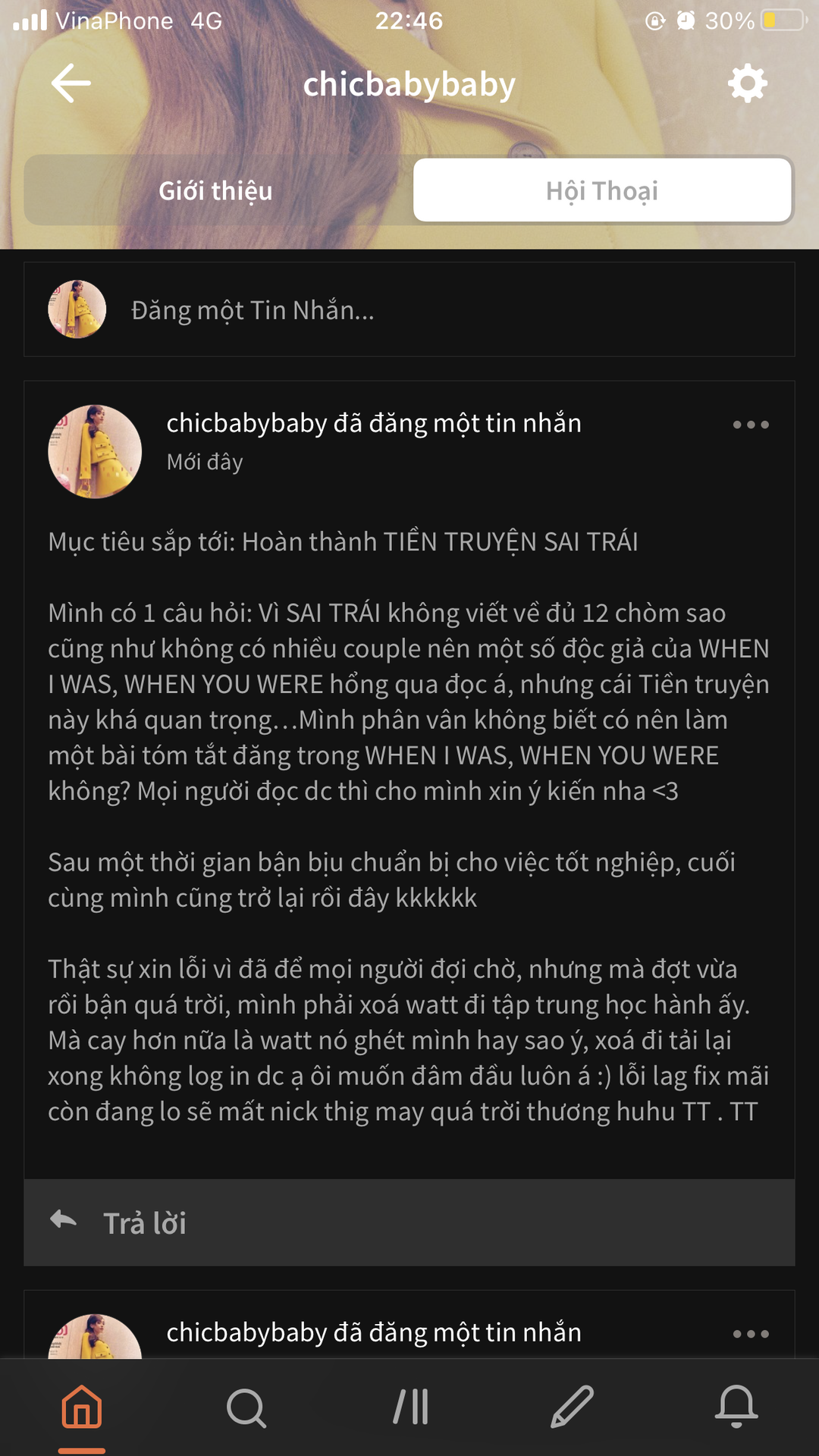Screen dimensions: 819x1456
Task: Open chicbabybaby avatar on the Mới đây post
Action: 95,451
